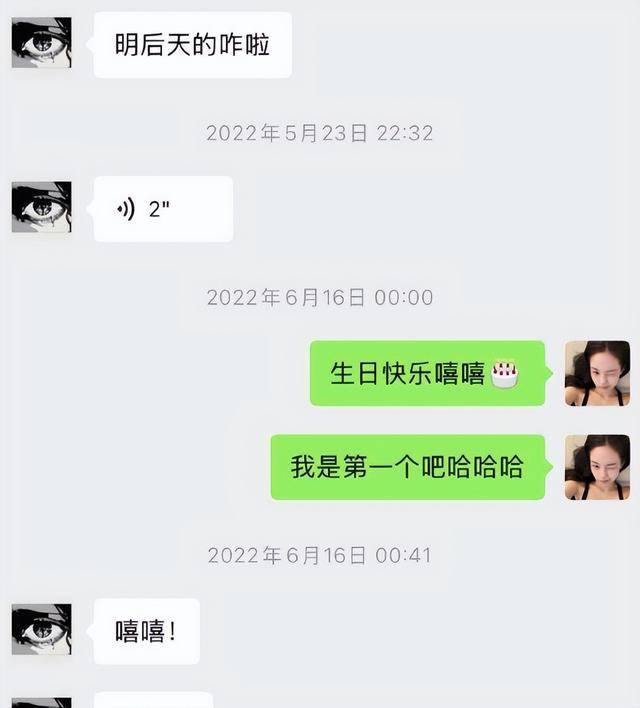Image resolution: width=640 pixels, height=708 pixels.
Task: Open contact avatar beside 明后天的咋啦 message
Action: pos(41,43)
